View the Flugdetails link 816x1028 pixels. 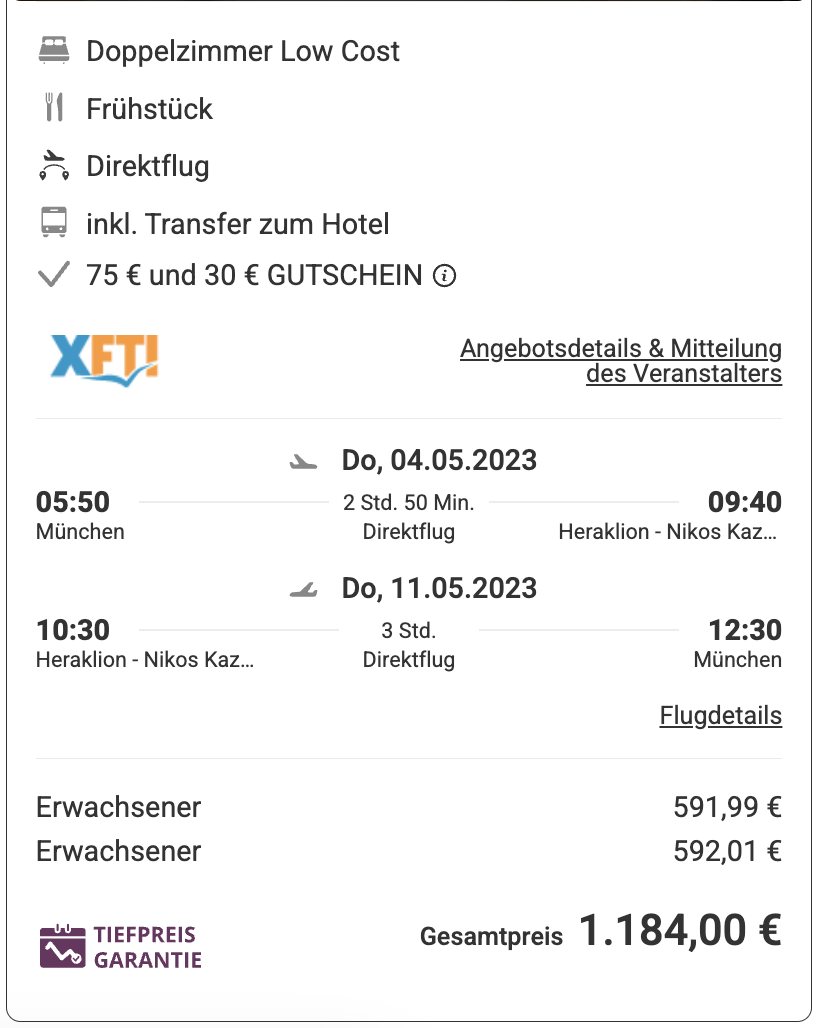(x=720, y=716)
